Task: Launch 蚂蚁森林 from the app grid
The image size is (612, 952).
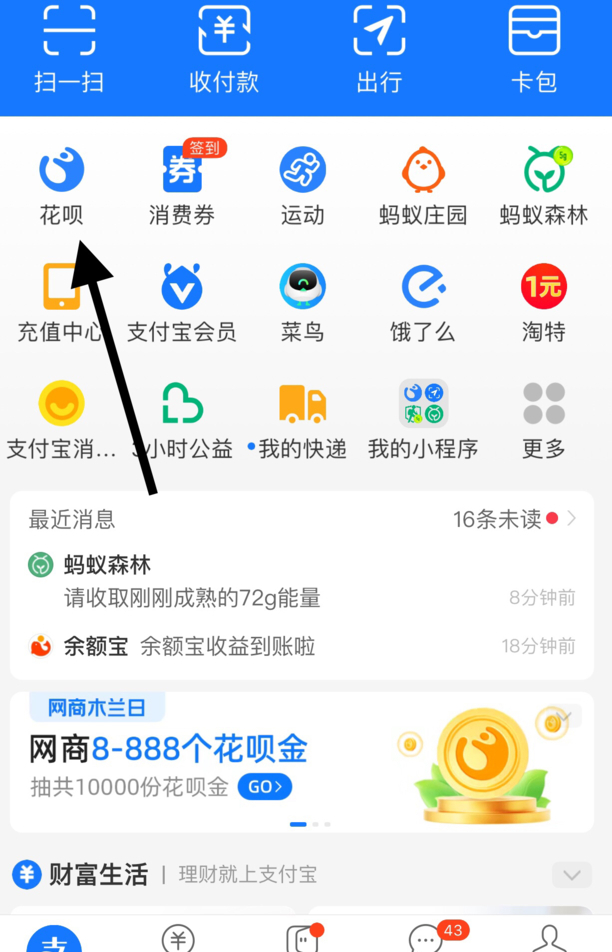Action: point(544,185)
